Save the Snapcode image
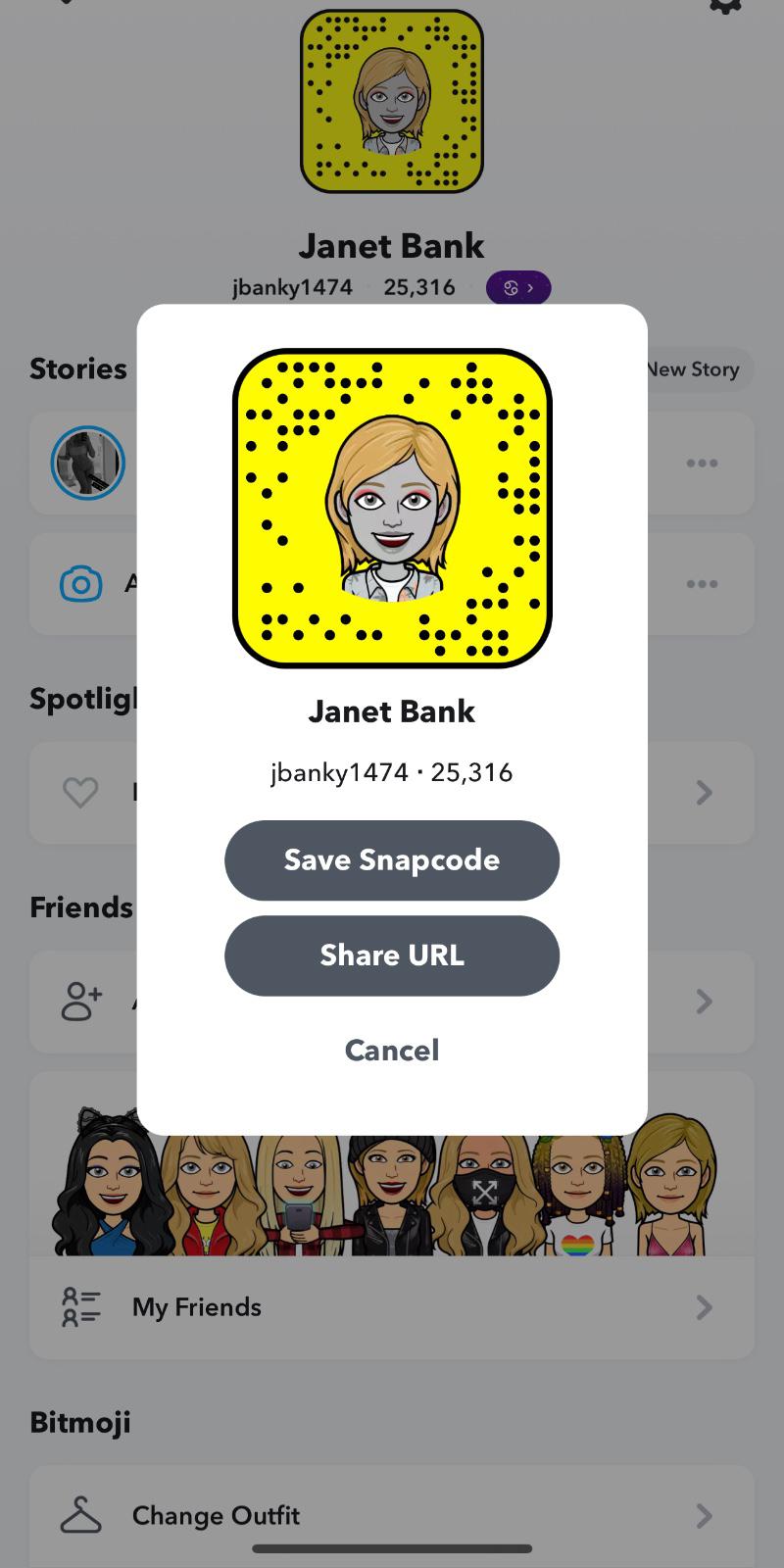The width and height of the screenshot is (784, 1568). point(392,860)
